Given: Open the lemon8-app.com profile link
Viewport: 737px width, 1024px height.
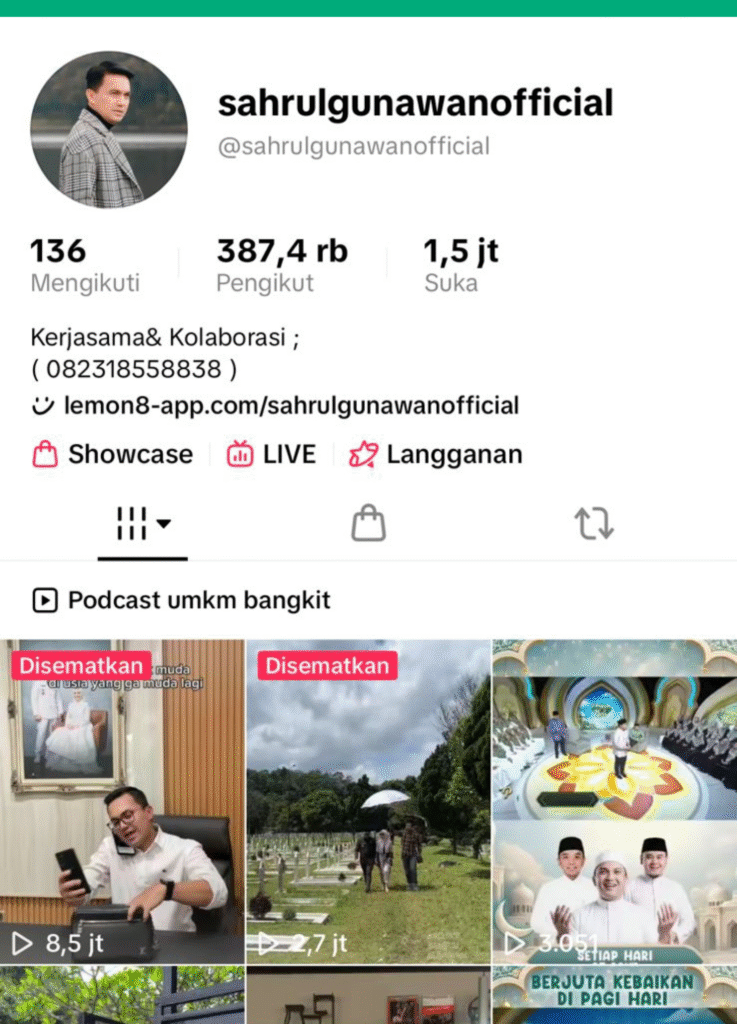Looking at the screenshot, I should (x=292, y=405).
